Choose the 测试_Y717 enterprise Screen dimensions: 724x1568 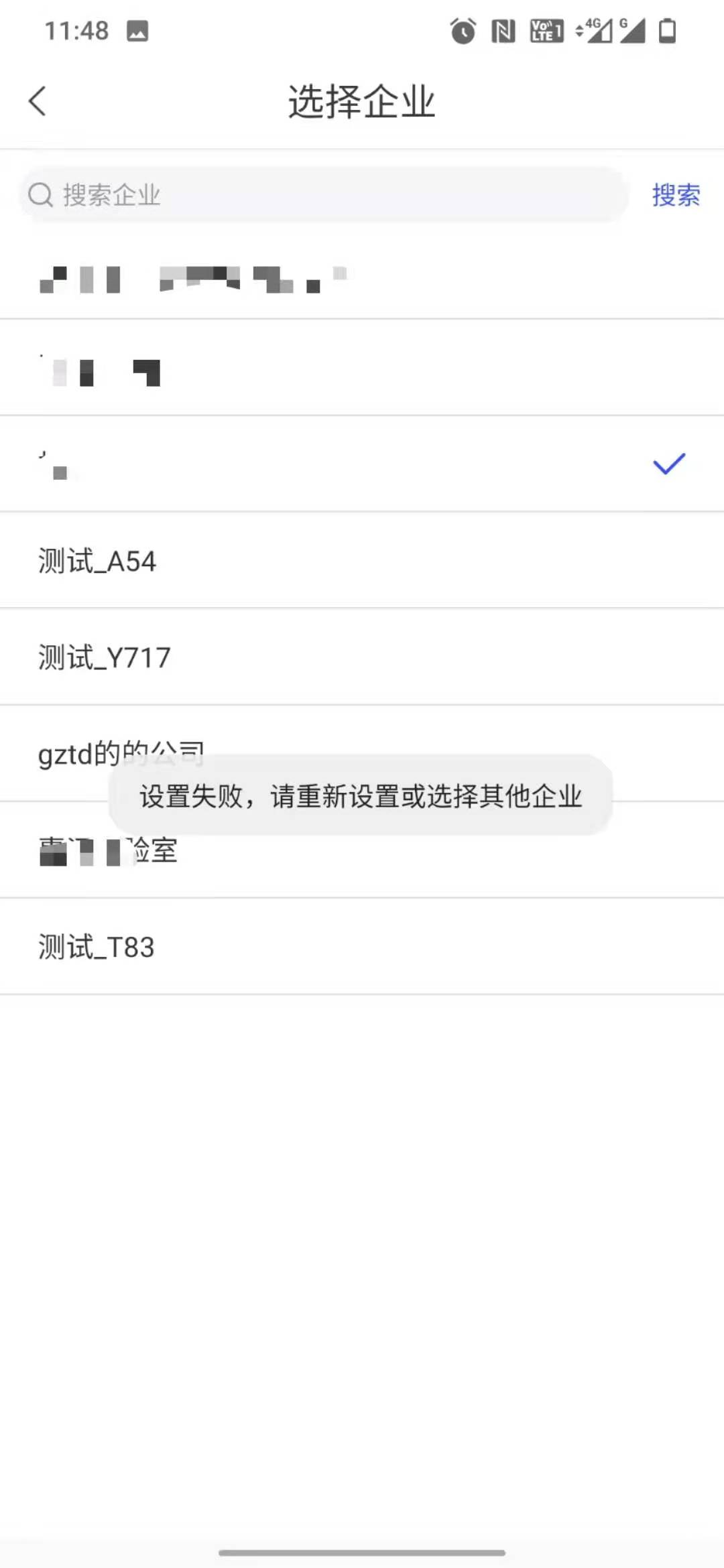click(362, 657)
